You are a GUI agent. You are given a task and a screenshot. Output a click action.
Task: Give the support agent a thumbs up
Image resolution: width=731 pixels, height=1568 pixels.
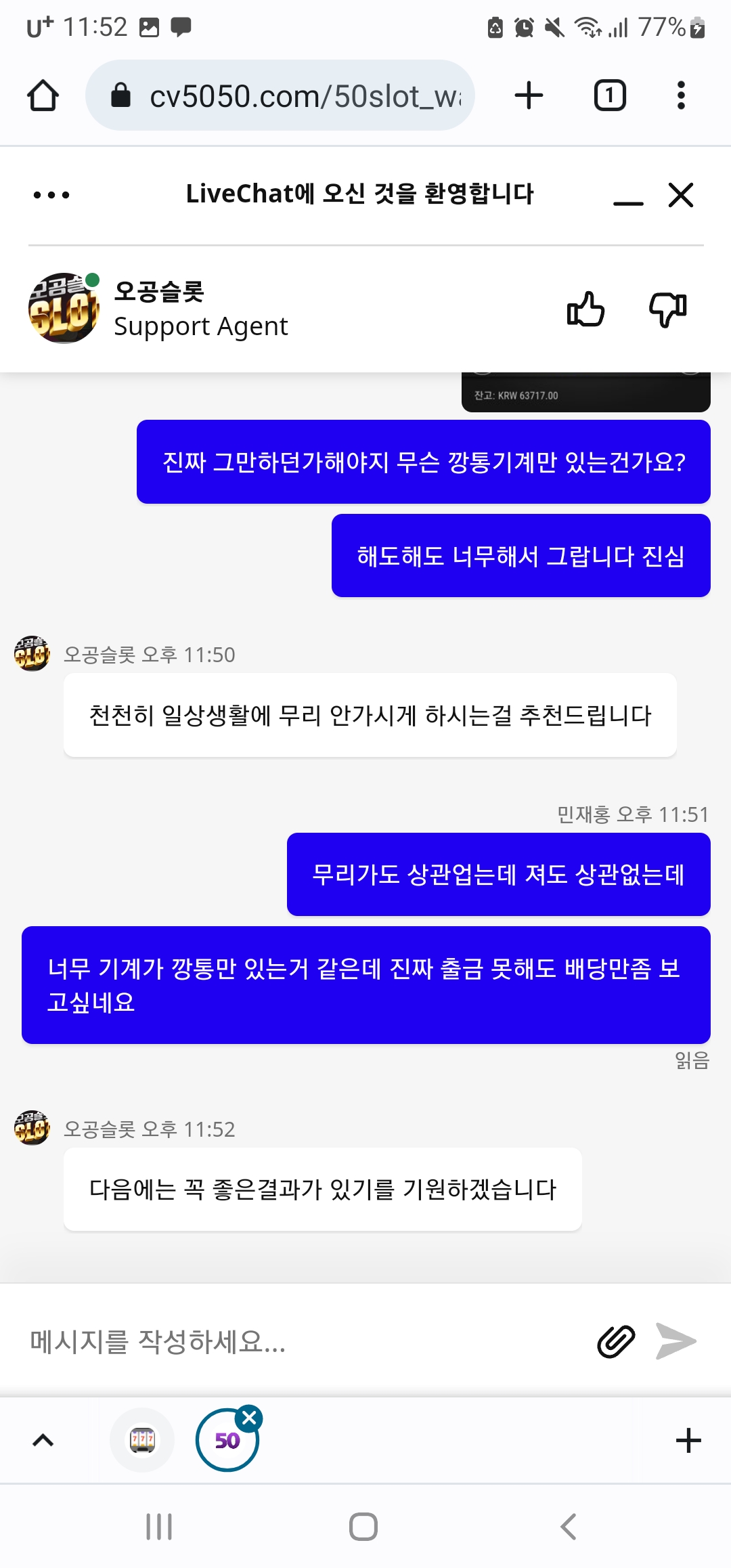tap(585, 309)
